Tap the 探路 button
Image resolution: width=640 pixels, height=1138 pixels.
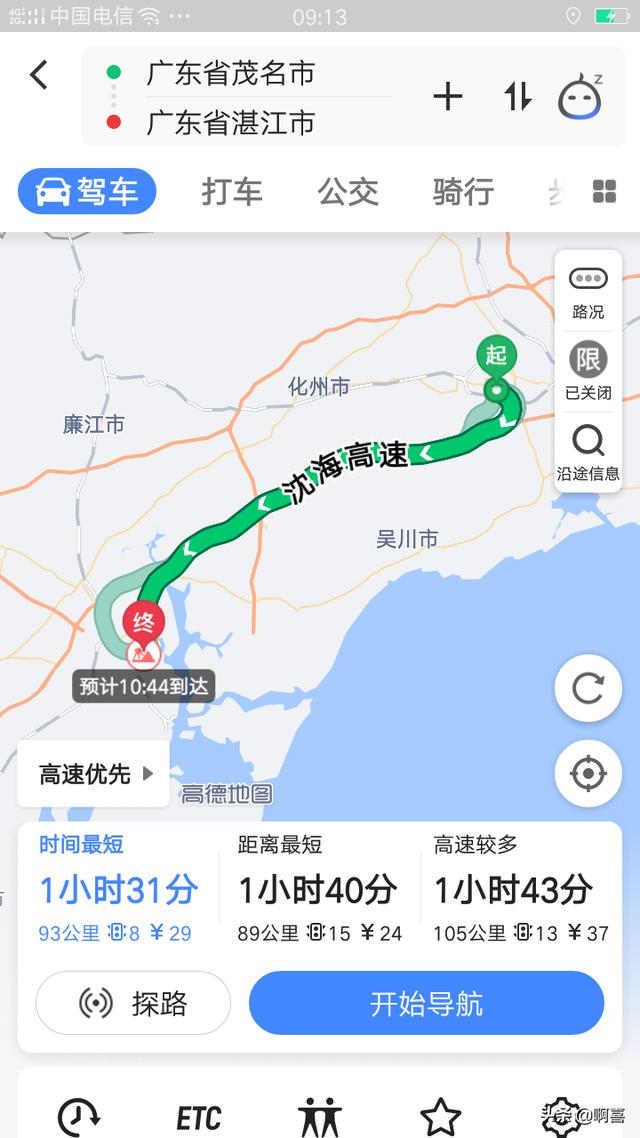(134, 1003)
